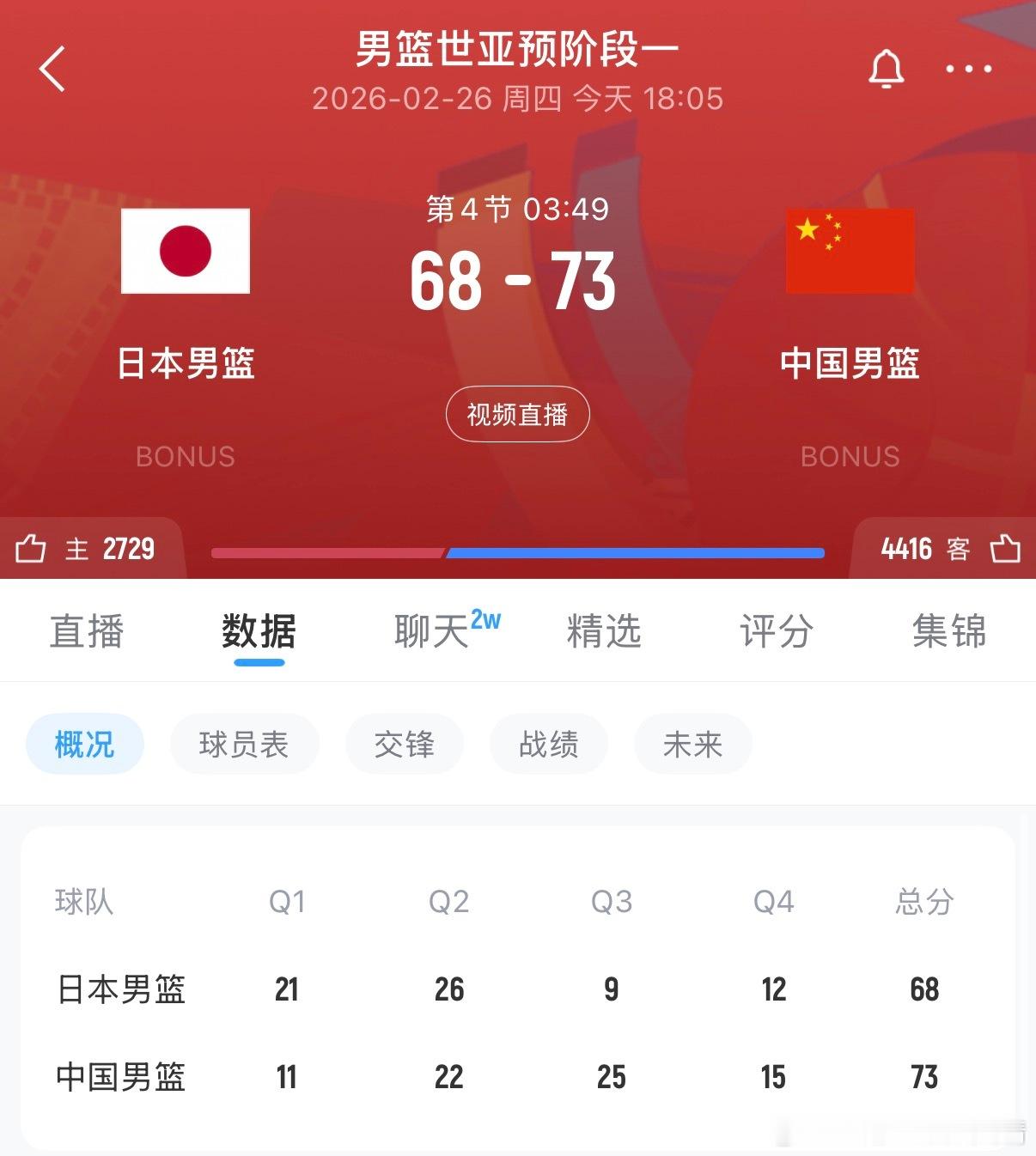Image resolution: width=1036 pixels, height=1156 pixels.
Task: Open the 评分 ratings page
Action: click(x=776, y=632)
